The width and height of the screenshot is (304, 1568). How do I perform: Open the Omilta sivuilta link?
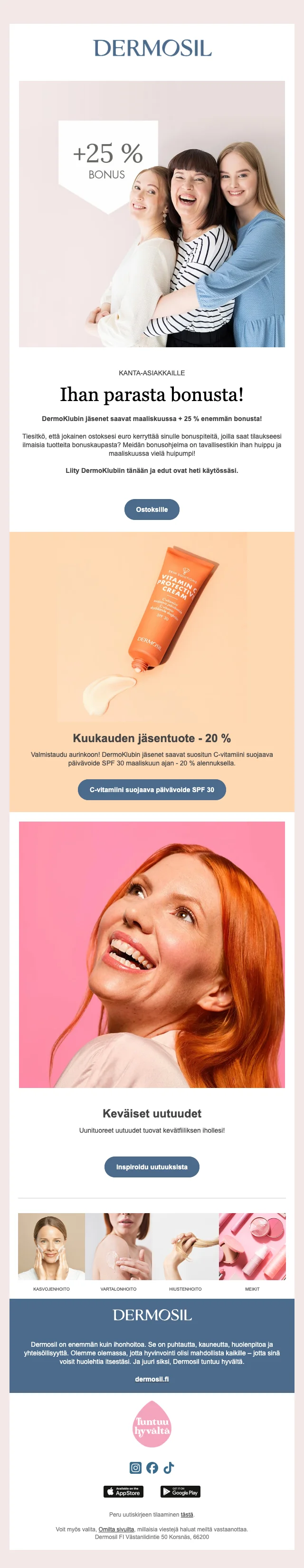click(x=116, y=1529)
